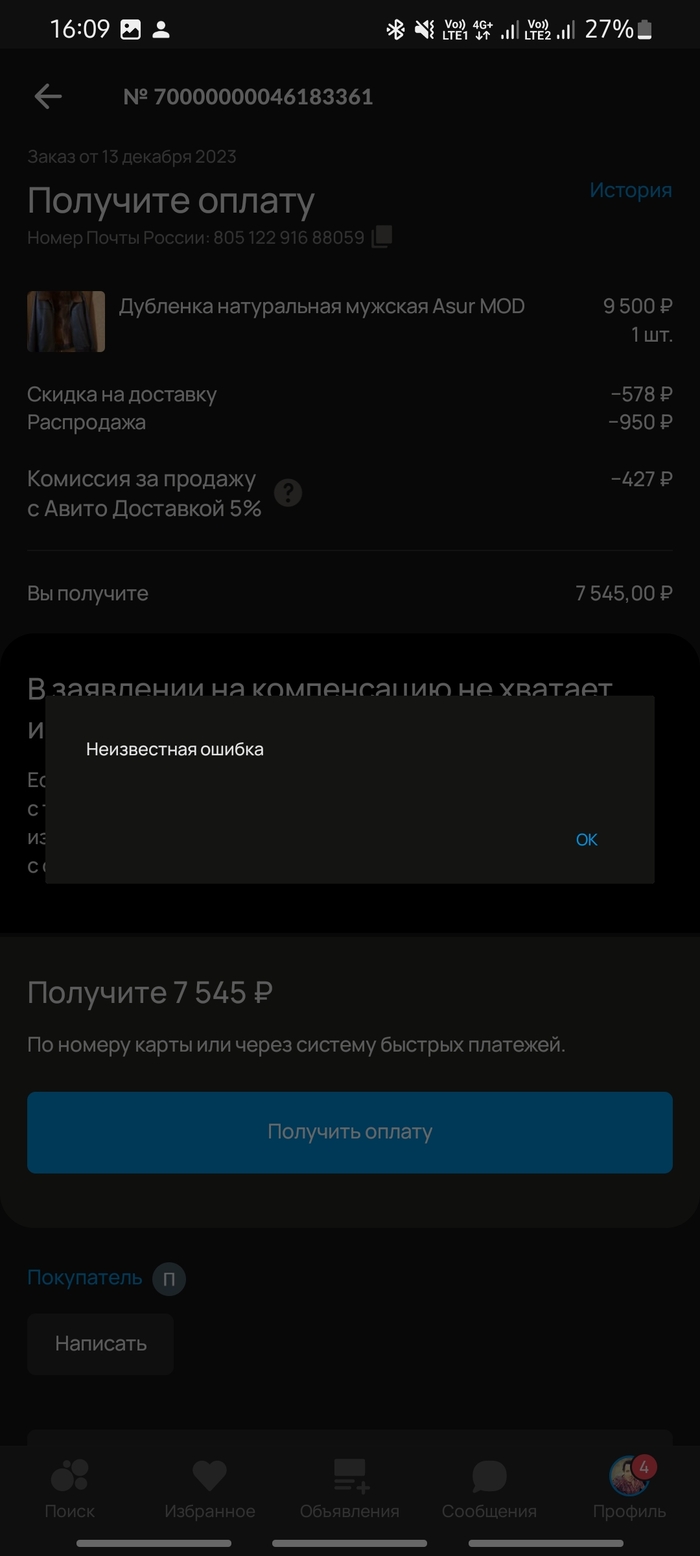Open the commission help question mark
Screen dimensions: 700x1556
pos(288,493)
